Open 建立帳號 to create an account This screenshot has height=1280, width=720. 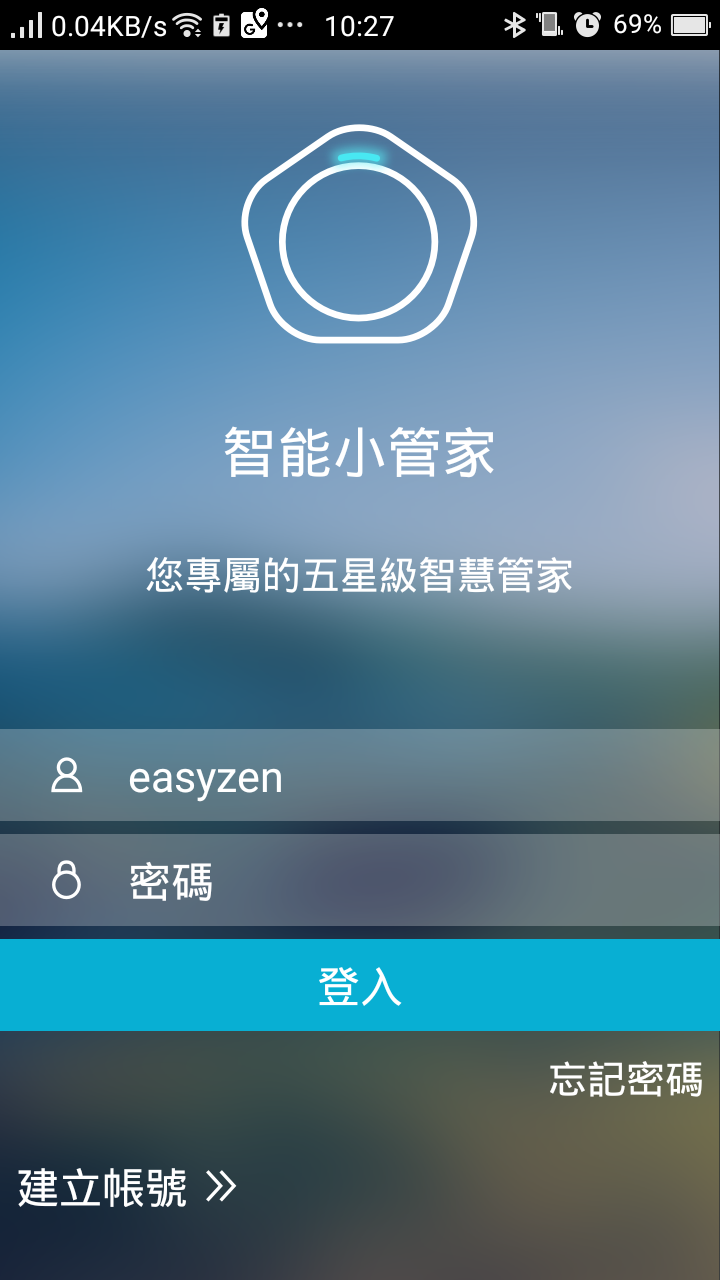pos(126,1187)
